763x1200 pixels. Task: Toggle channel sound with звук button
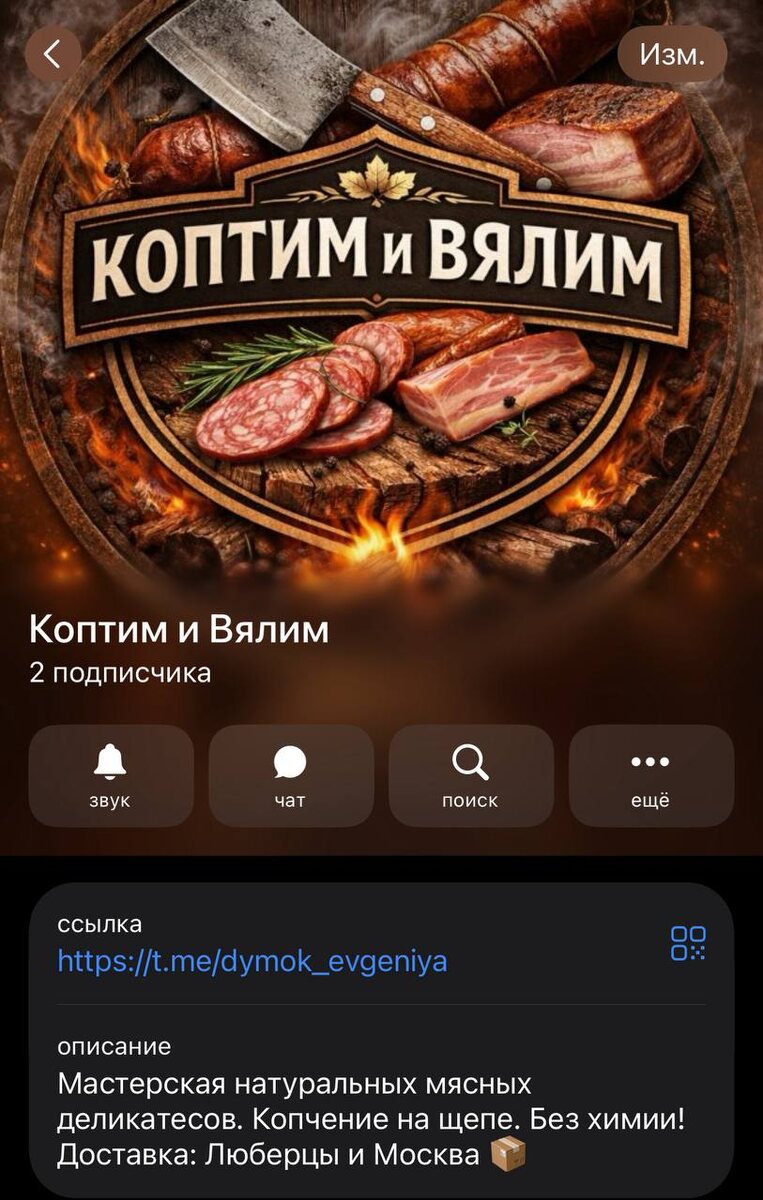click(x=111, y=776)
